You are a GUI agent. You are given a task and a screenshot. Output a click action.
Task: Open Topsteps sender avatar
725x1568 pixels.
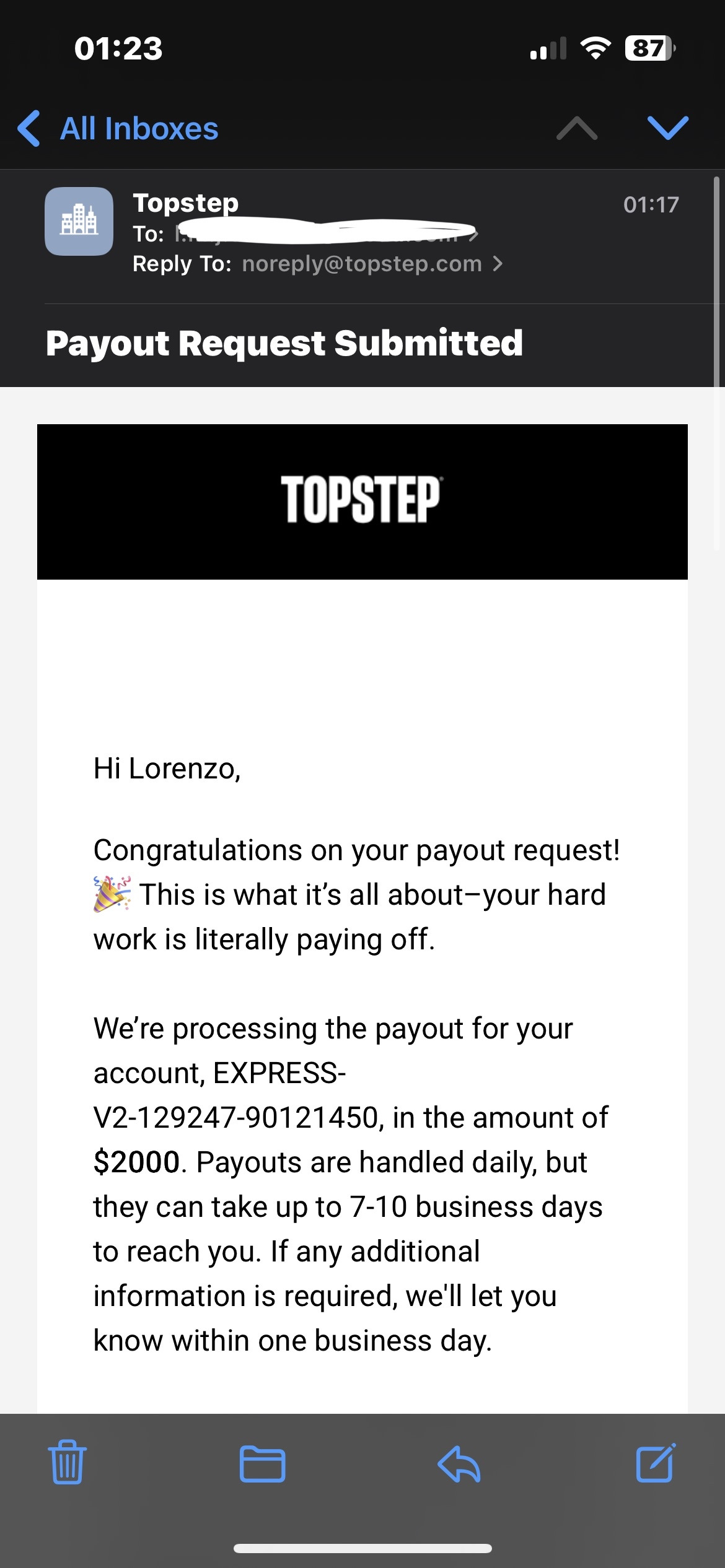79,221
